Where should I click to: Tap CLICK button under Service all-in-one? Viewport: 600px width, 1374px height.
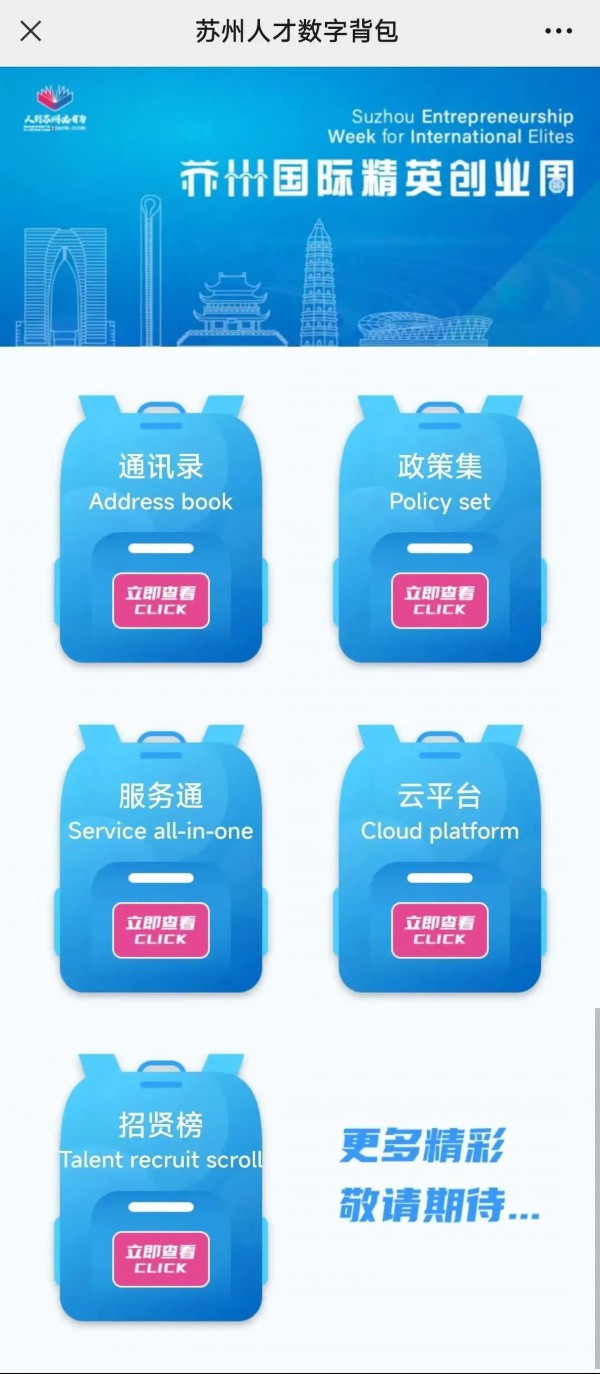coord(161,930)
